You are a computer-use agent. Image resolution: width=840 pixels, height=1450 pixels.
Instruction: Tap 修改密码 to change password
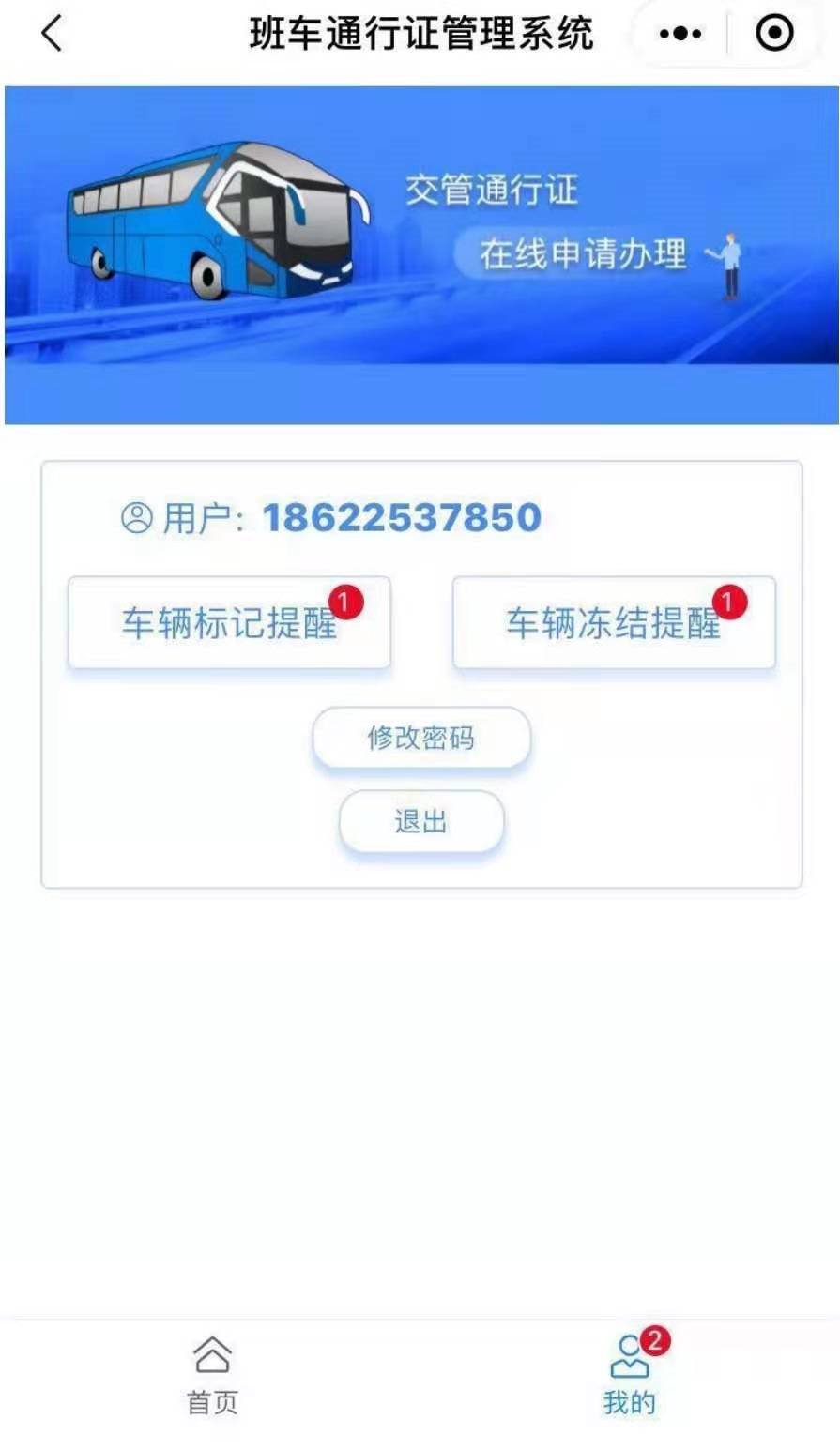[x=420, y=739]
